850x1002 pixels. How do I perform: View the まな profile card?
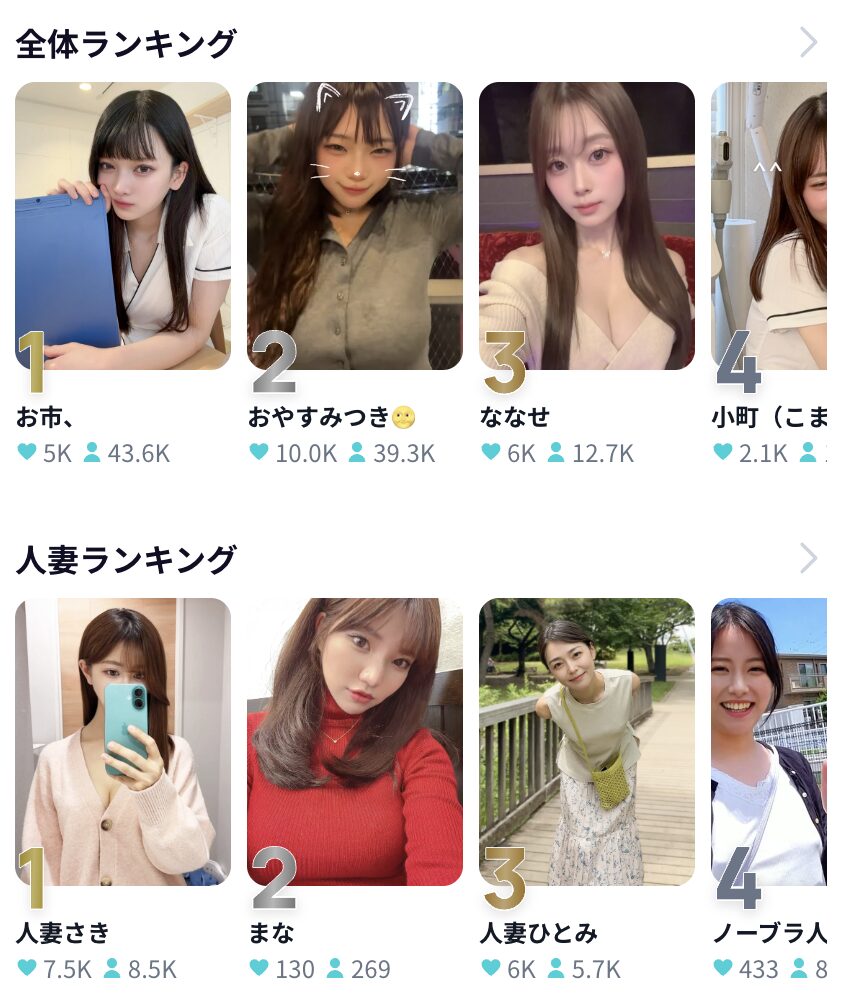[x=355, y=742]
